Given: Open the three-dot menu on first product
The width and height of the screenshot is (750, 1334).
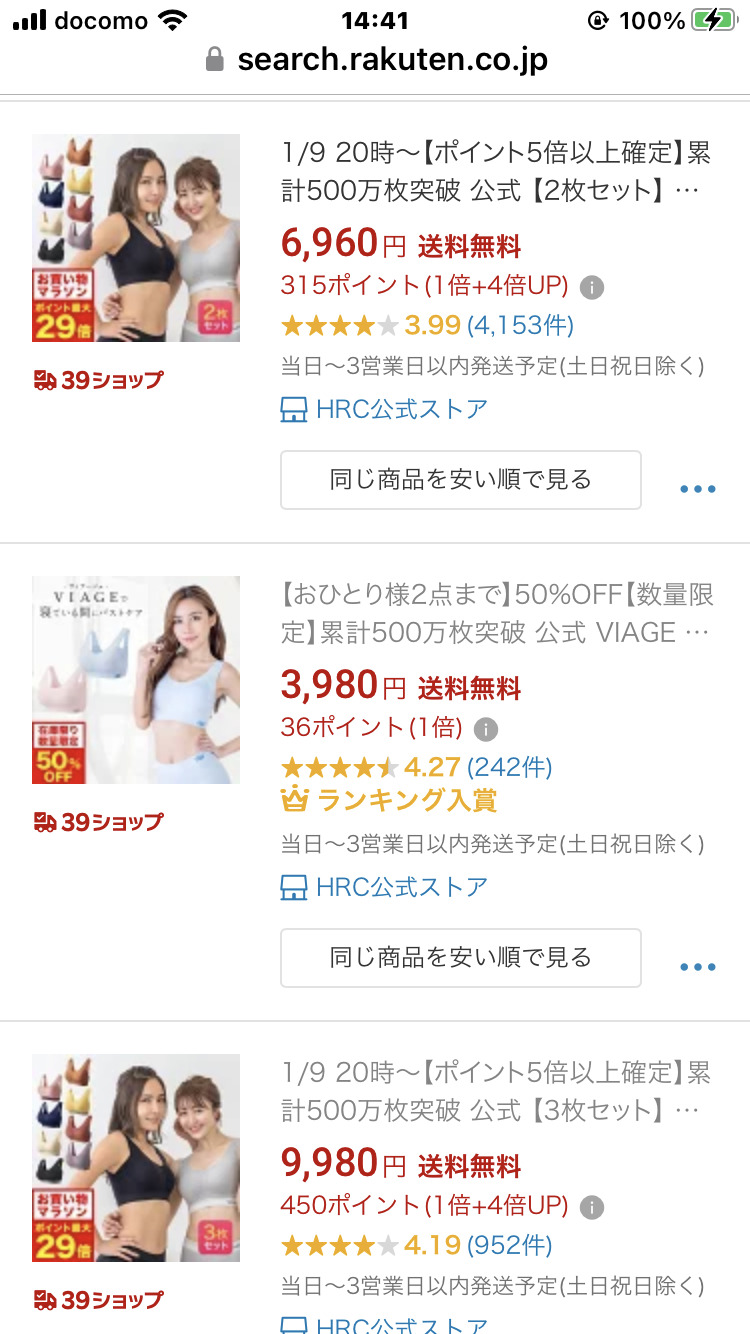Looking at the screenshot, I should (x=697, y=489).
